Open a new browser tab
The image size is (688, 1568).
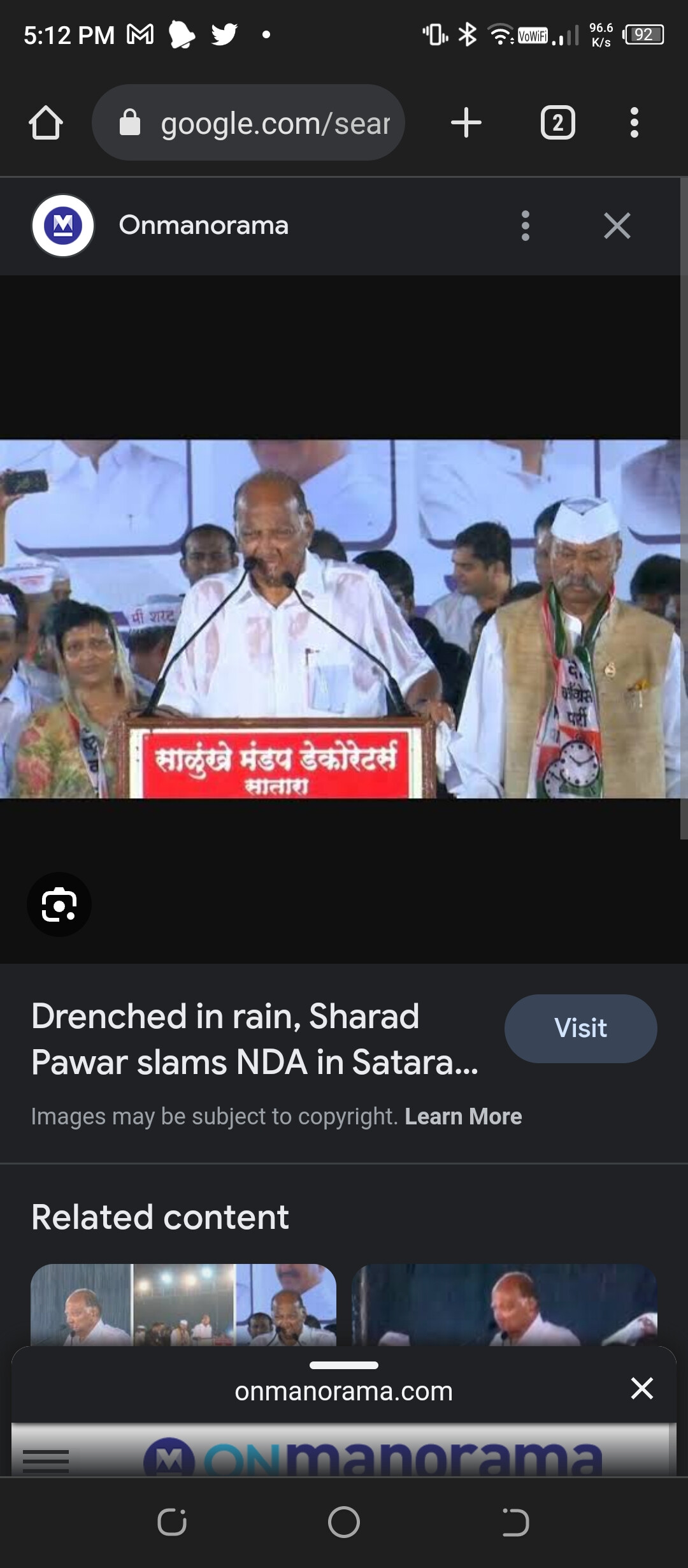tap(466, 122)
